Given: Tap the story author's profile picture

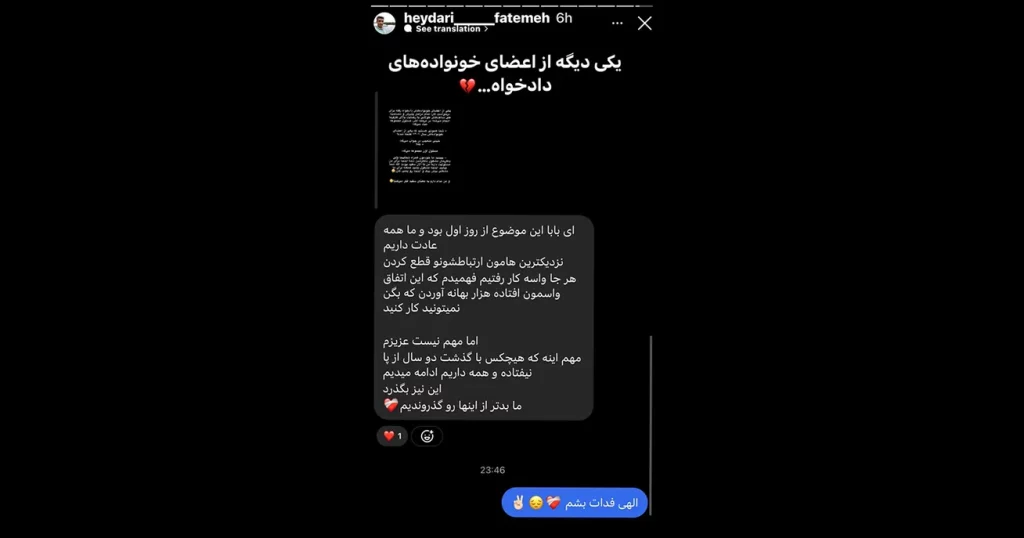Looking at the screenshot, I should pyautogui.click(x=385, y=23).
